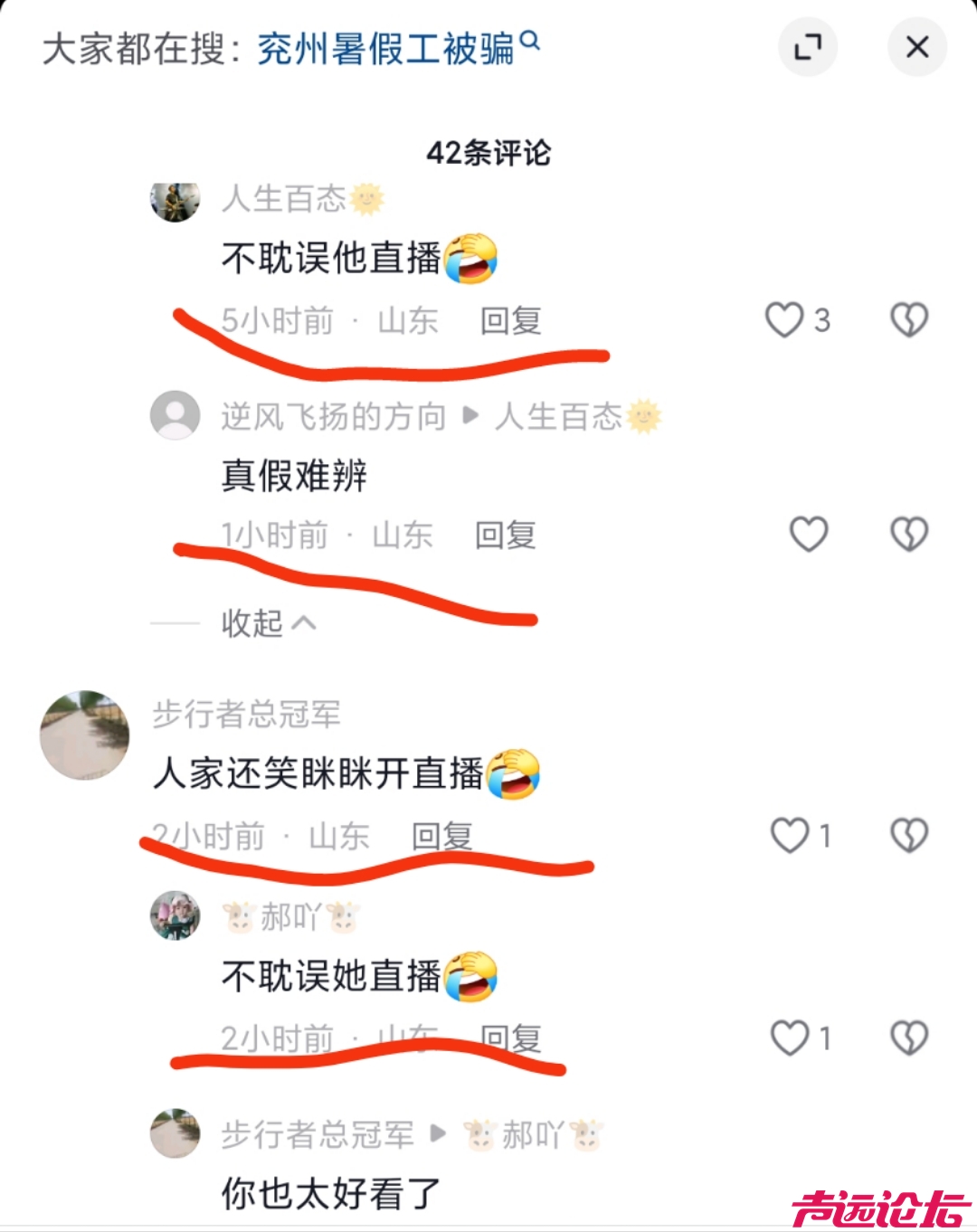Like 人生百态's comment 不耽误他直播

[785, 320]
